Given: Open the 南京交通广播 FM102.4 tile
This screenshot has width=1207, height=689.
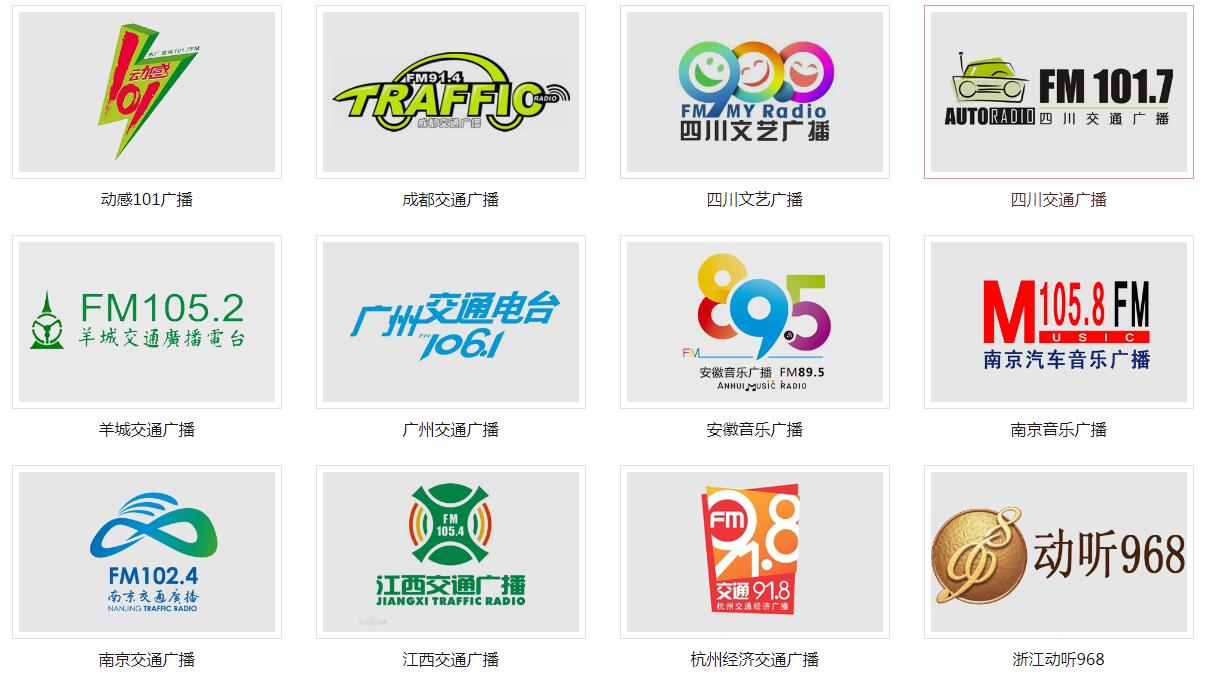Looking at the screenshot, I should [147, 552].
